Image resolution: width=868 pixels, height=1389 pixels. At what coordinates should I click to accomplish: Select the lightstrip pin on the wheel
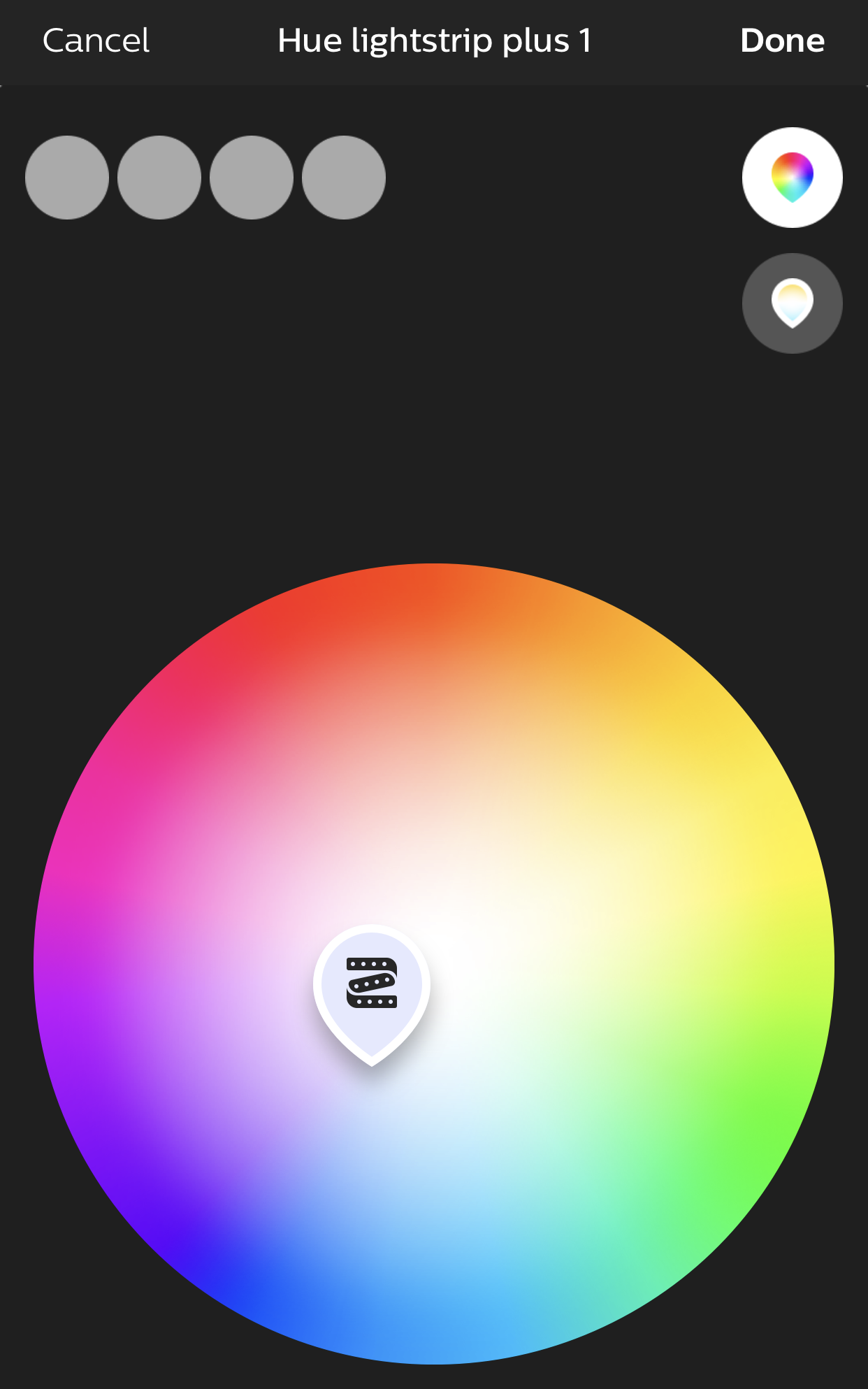[372, 986]
